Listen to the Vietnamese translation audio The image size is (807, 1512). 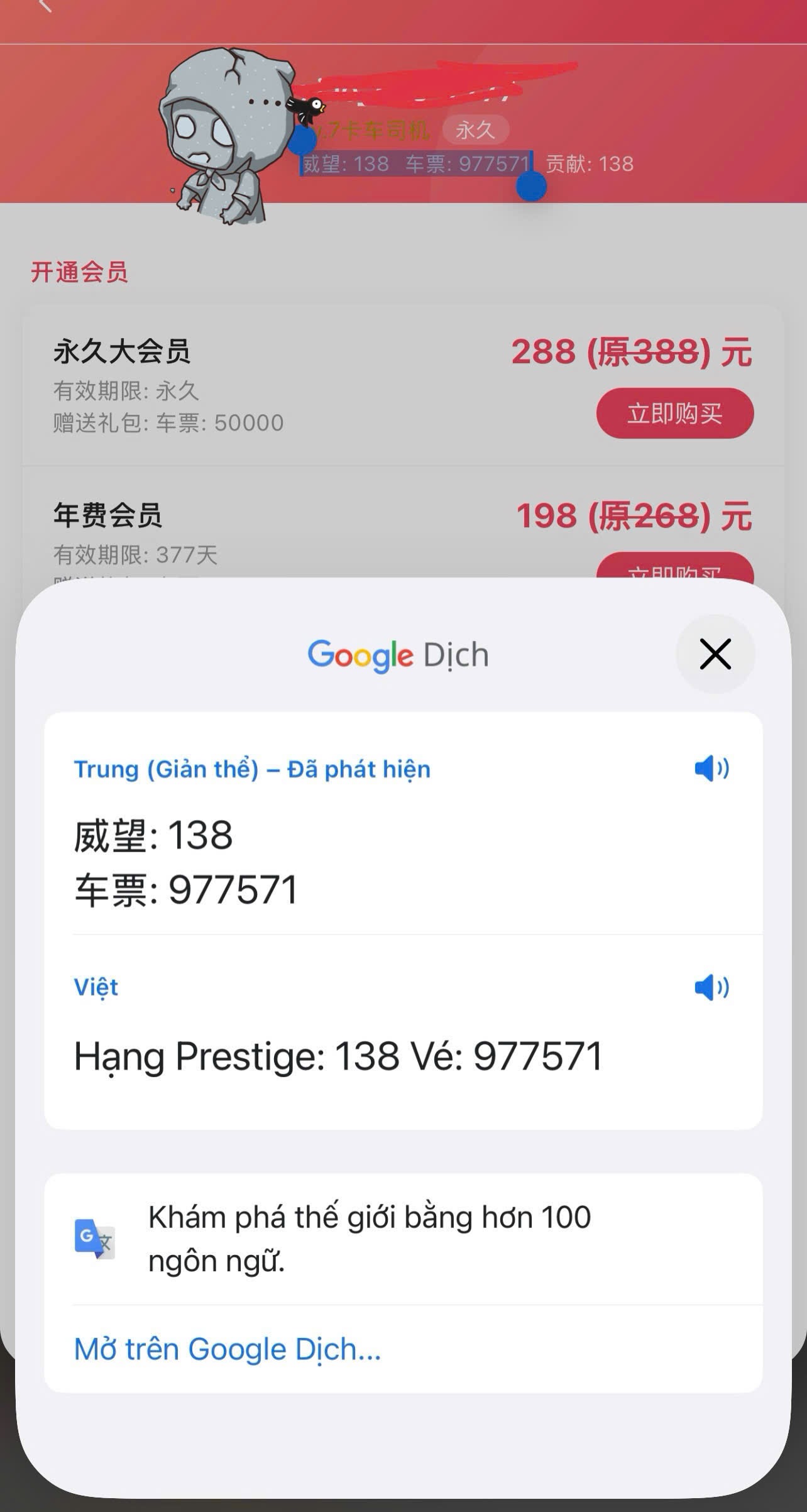coord(711,987)
